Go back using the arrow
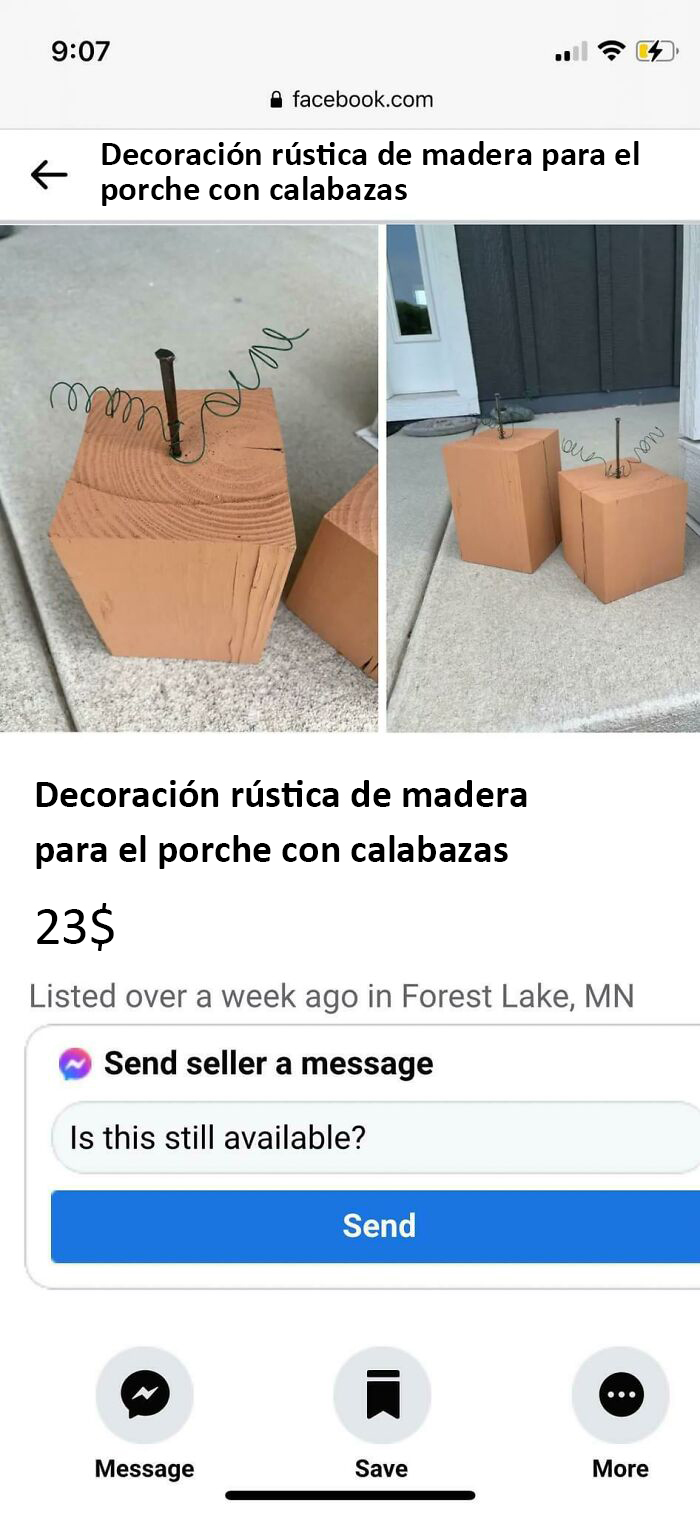700x1515 pixels. (x=49, y=175)
